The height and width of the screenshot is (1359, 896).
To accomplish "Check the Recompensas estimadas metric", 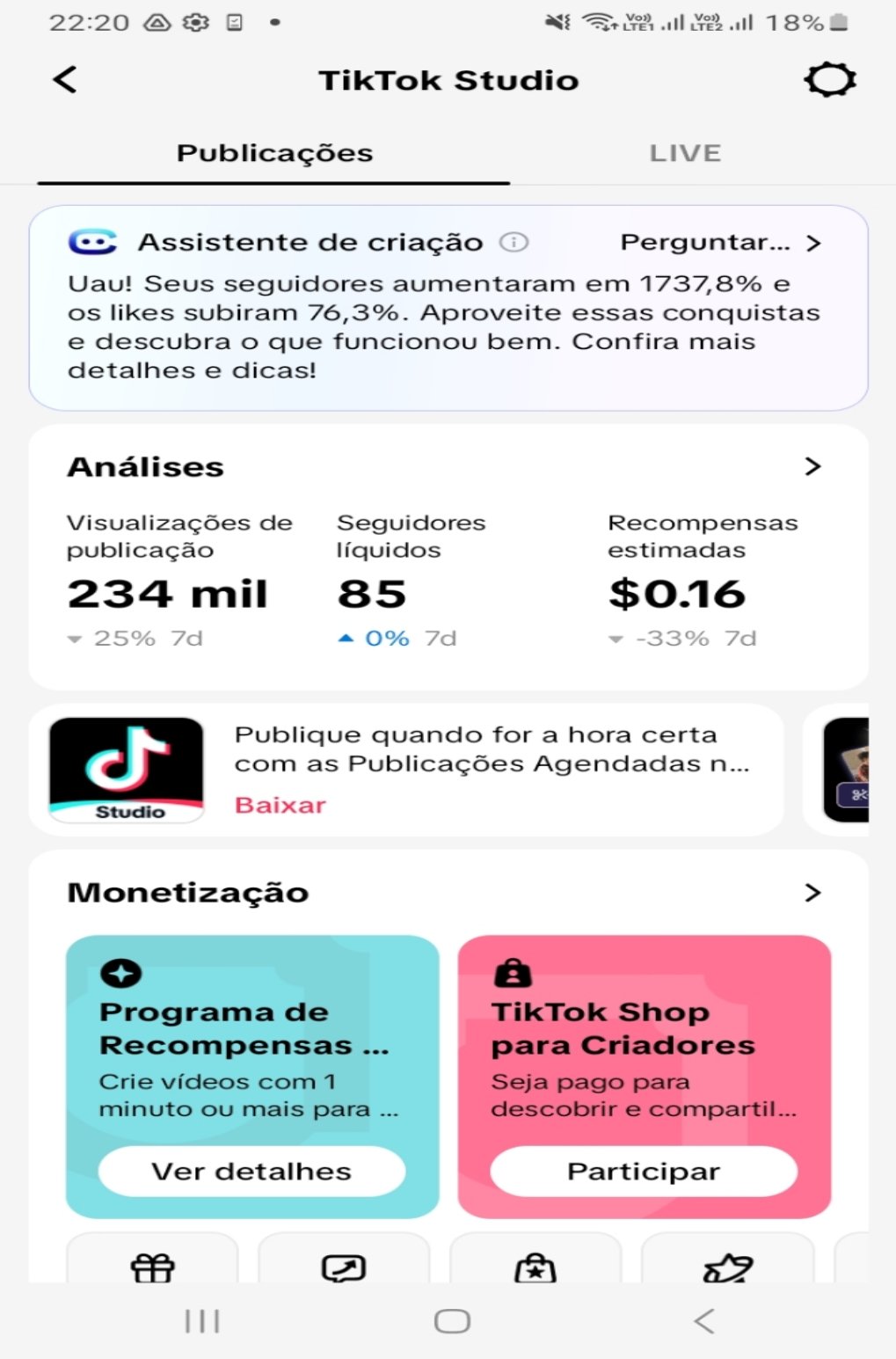I will (x=702, y=580).
